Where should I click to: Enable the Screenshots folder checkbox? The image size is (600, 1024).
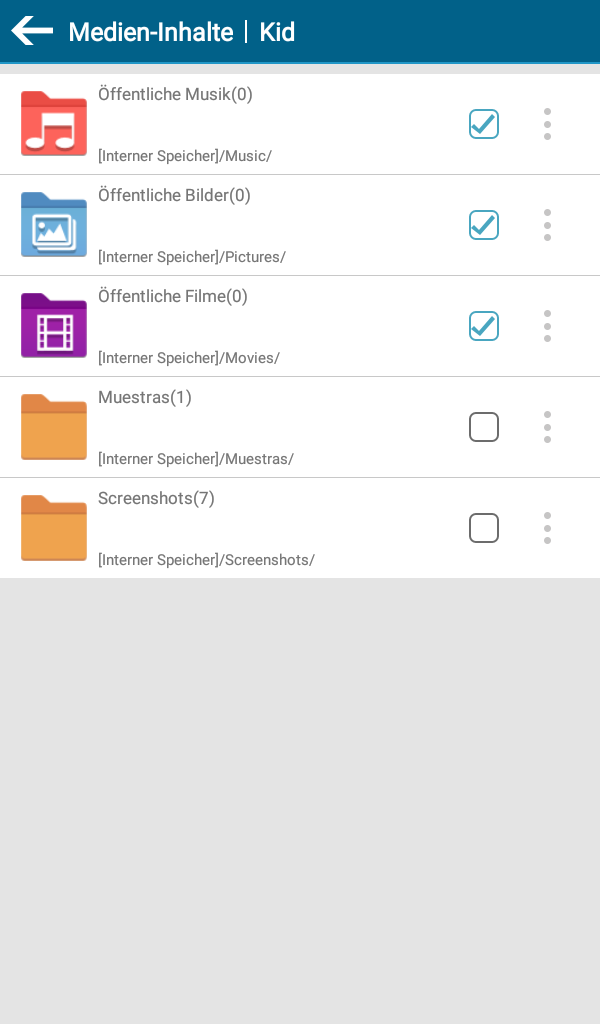(x=484, y=528)
